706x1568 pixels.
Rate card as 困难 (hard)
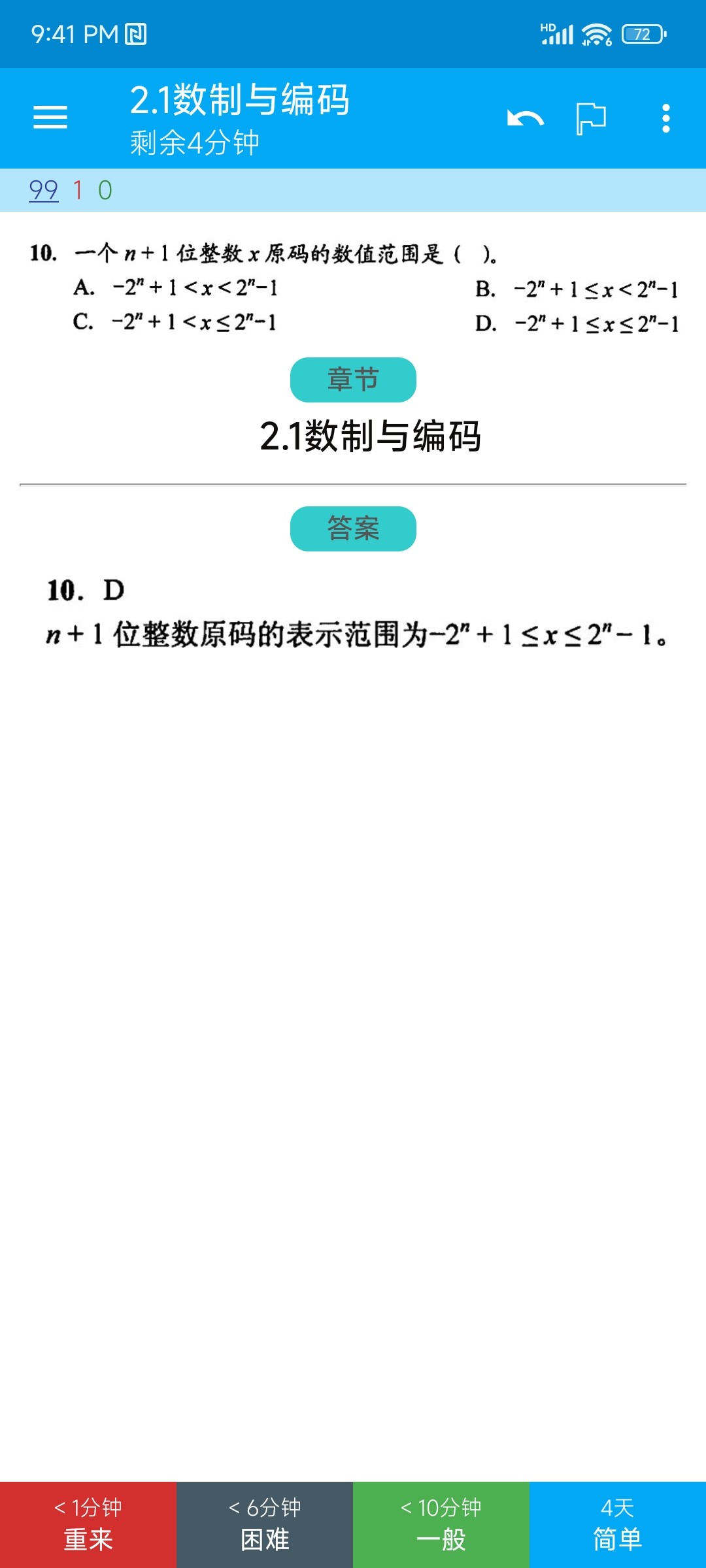265,1524
